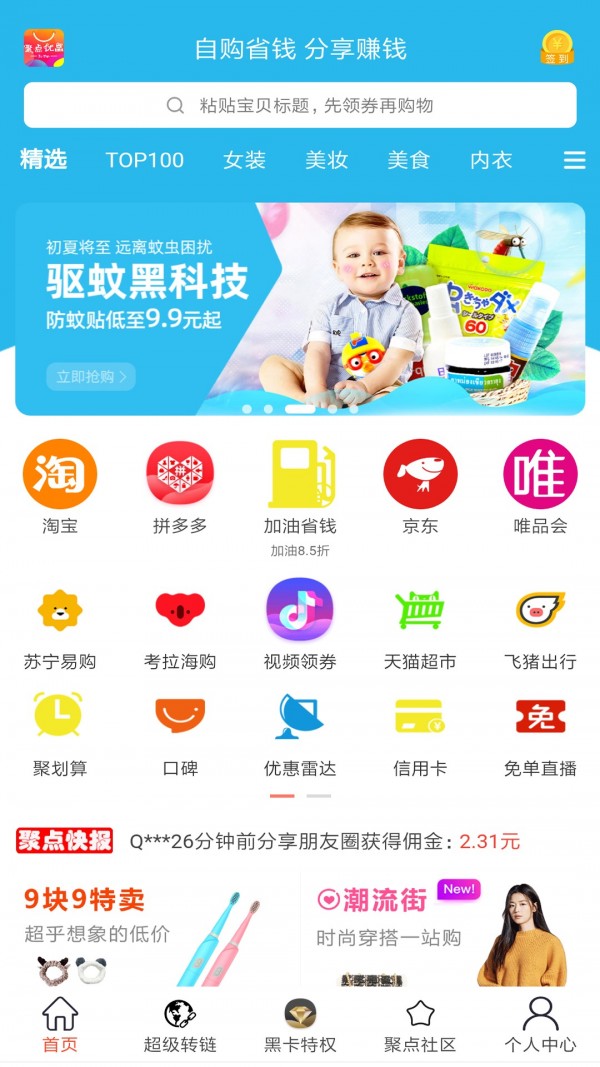Open the 签到 sign-in coin icon
This screenshot has height=1067, width=600.
pyautogui.click(x=557, y=48)
